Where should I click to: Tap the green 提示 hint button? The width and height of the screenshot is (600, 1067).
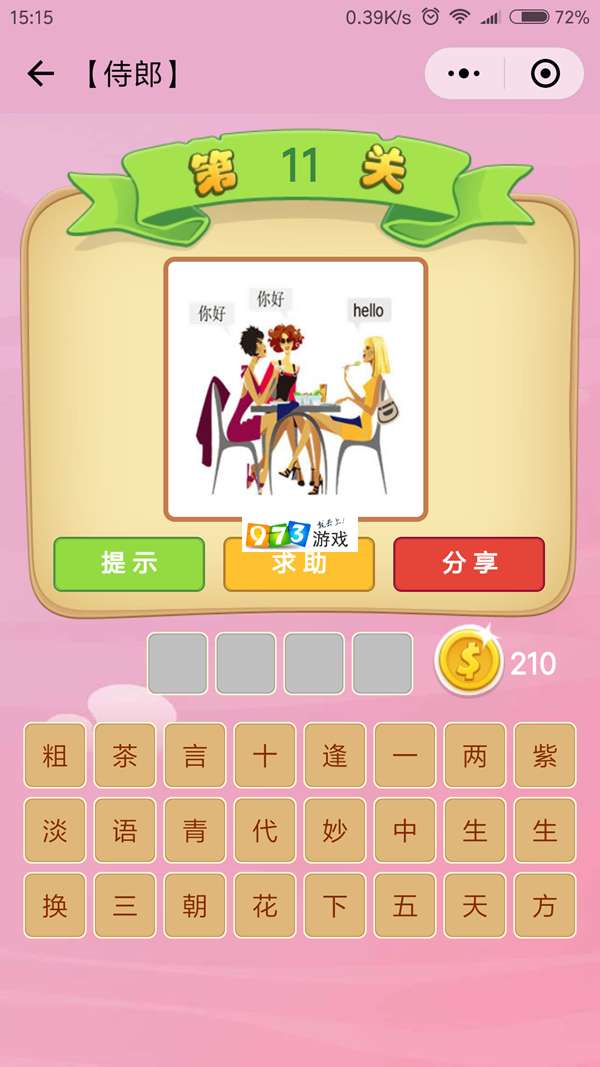(x=129, y=564)
